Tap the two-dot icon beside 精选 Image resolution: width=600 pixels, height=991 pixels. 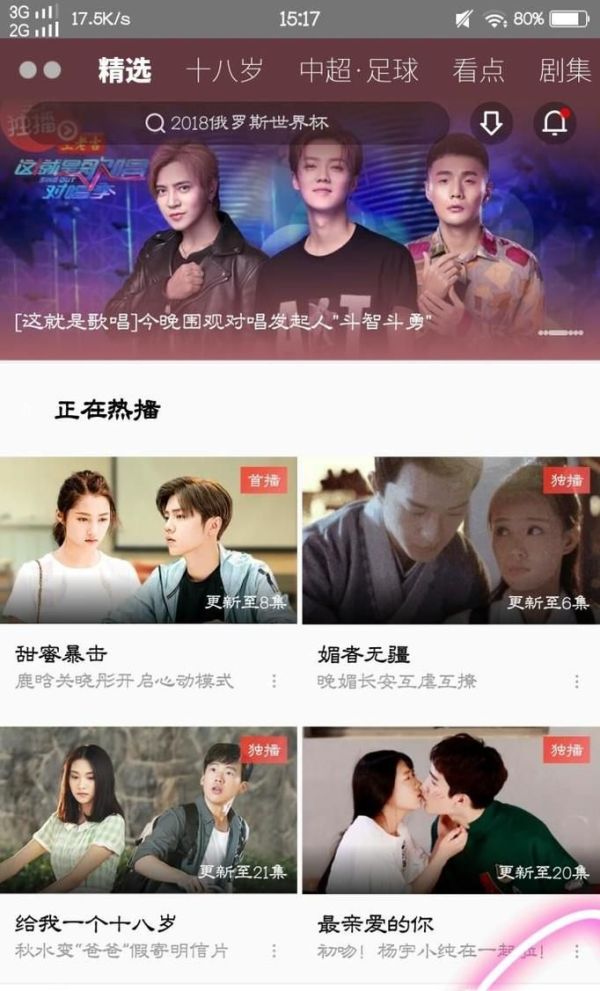40,70
